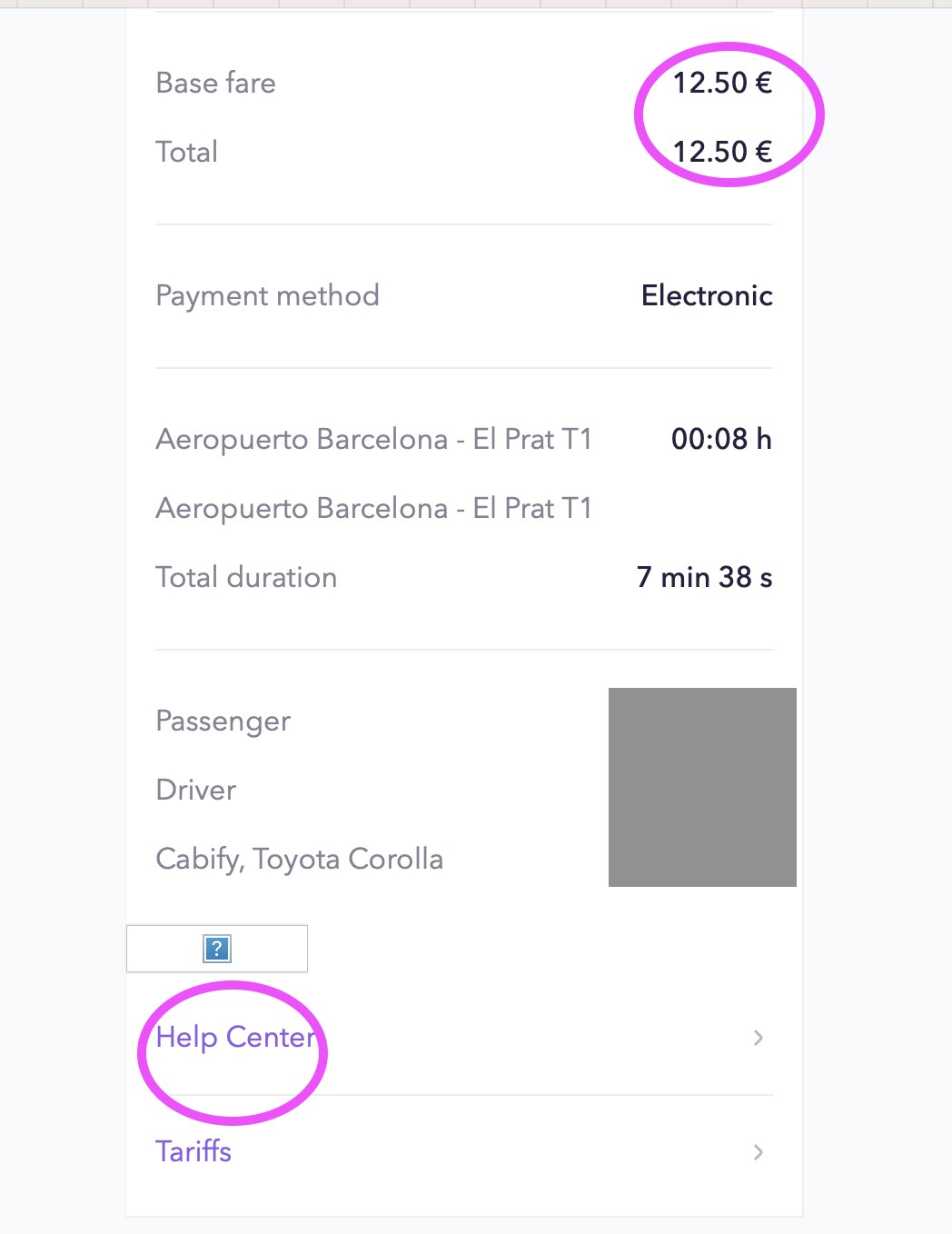Click the question-mark icon above Help Center
The image size is (952, 1234).
[x=216, y=949]
